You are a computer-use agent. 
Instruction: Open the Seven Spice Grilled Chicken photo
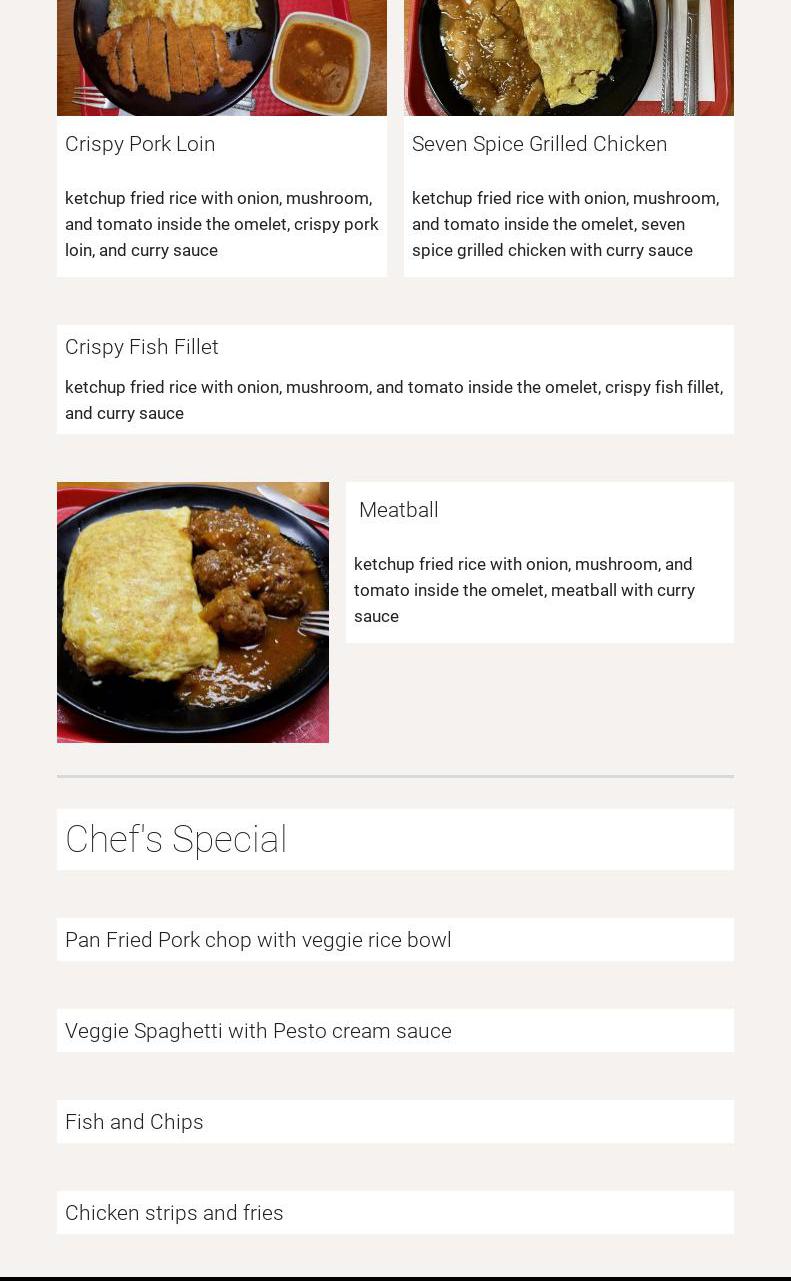[x=568, y=57]
